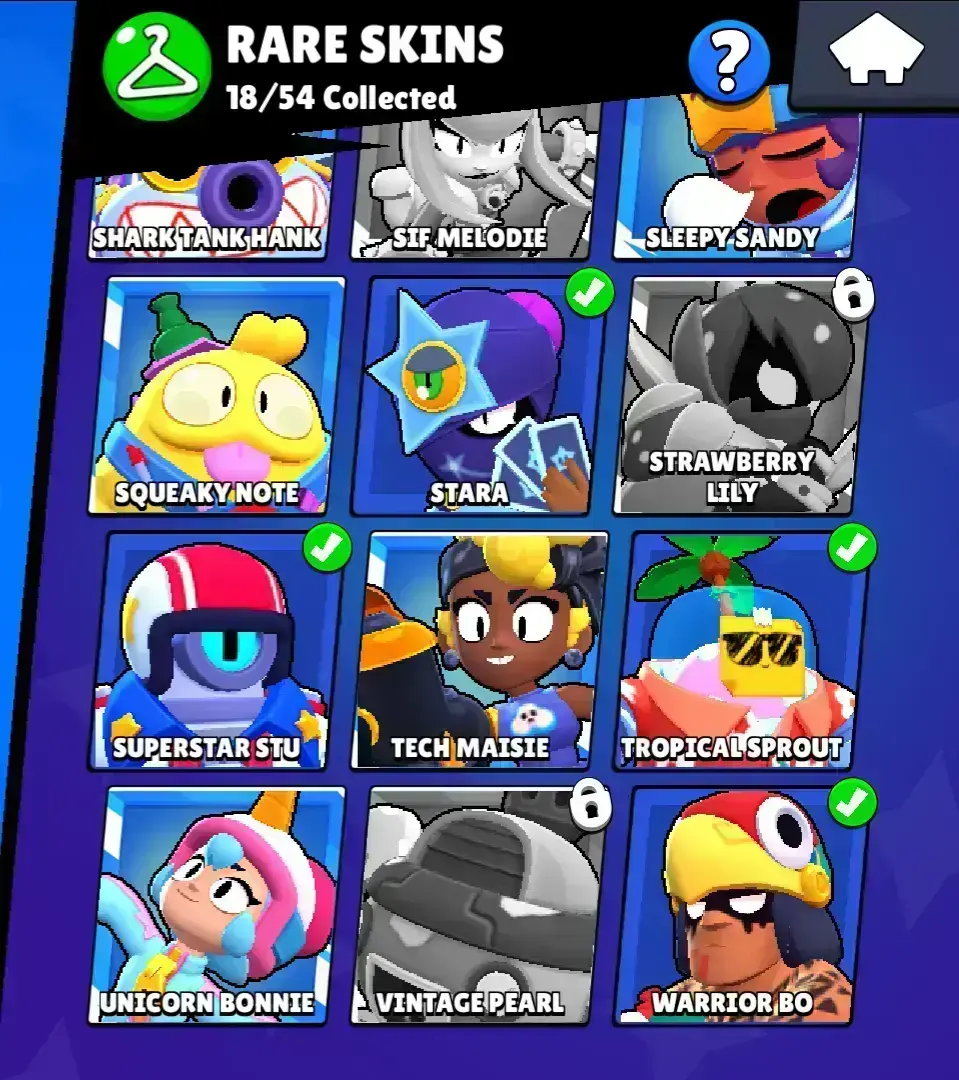Open the help question mark
Image resolution: width=959 pixels, height=1080 pixels.
729,60
